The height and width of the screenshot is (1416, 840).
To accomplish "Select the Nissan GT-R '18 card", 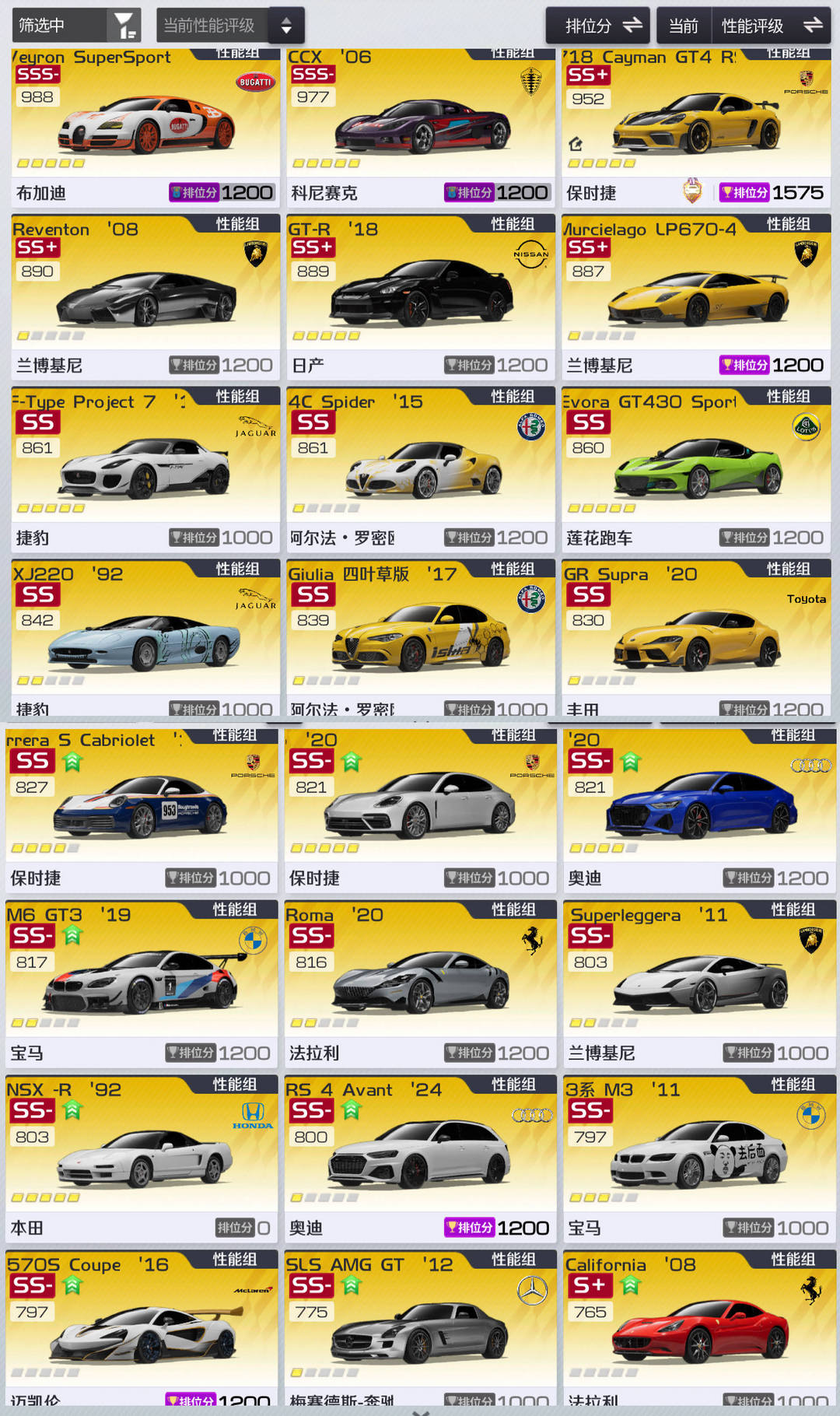I will (421, 296).
